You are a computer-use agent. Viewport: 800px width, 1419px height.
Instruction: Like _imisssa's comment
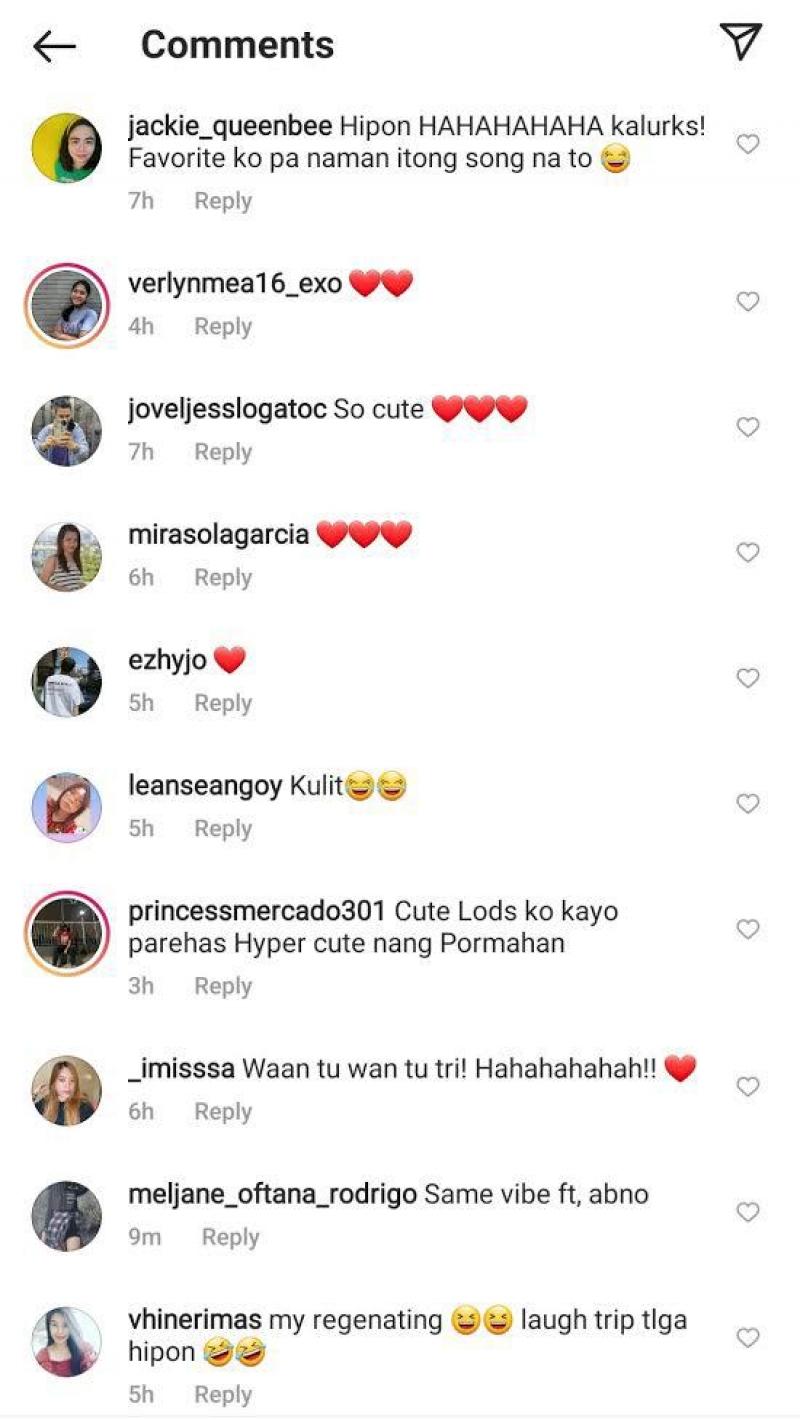pos(747,1086)
